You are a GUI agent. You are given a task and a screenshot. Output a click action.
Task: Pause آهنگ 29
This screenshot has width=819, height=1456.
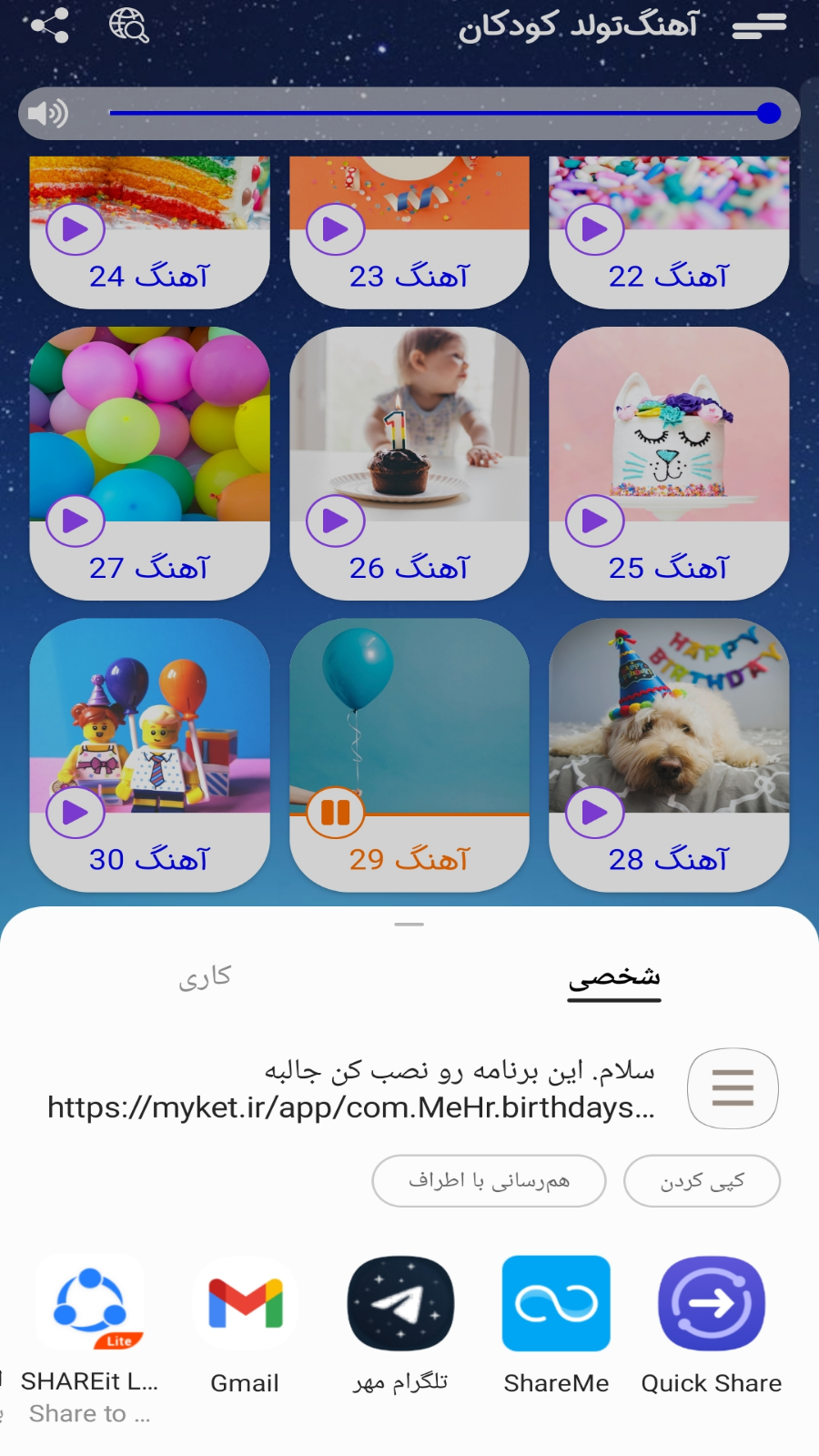[x=335, y=813]
